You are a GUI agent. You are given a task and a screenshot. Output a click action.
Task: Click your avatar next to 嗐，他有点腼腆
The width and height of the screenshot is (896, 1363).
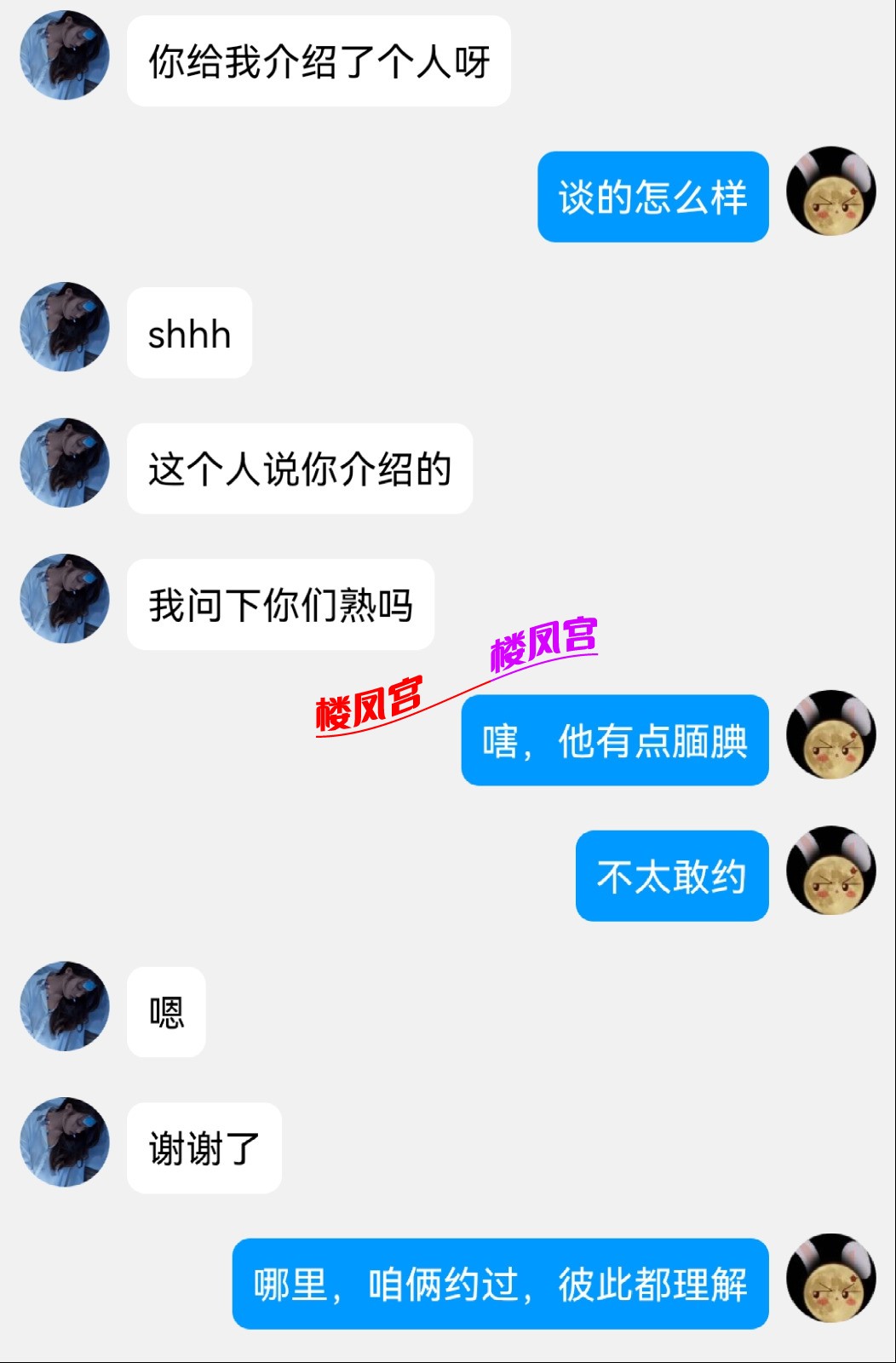coord(830,741)
